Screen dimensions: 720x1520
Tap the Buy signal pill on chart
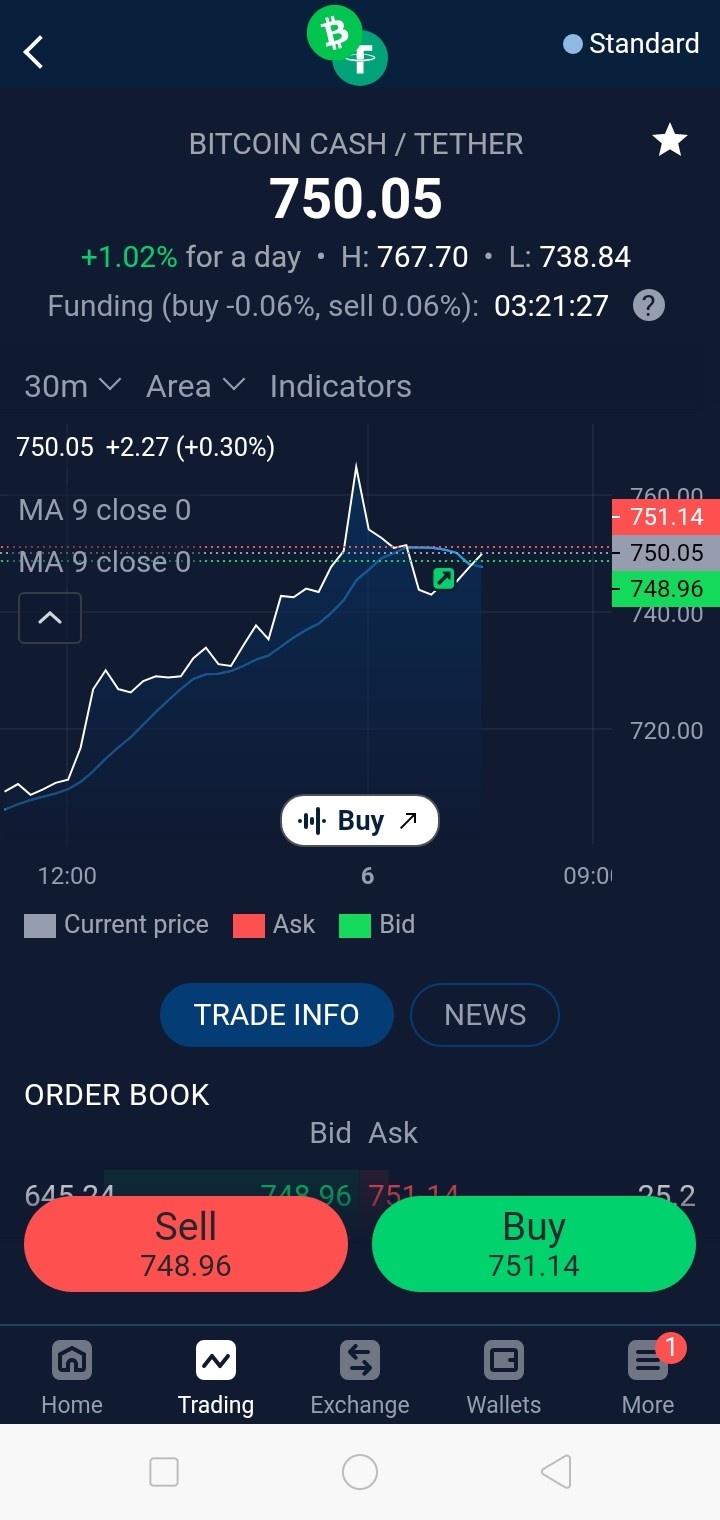(x=360, y=821)
